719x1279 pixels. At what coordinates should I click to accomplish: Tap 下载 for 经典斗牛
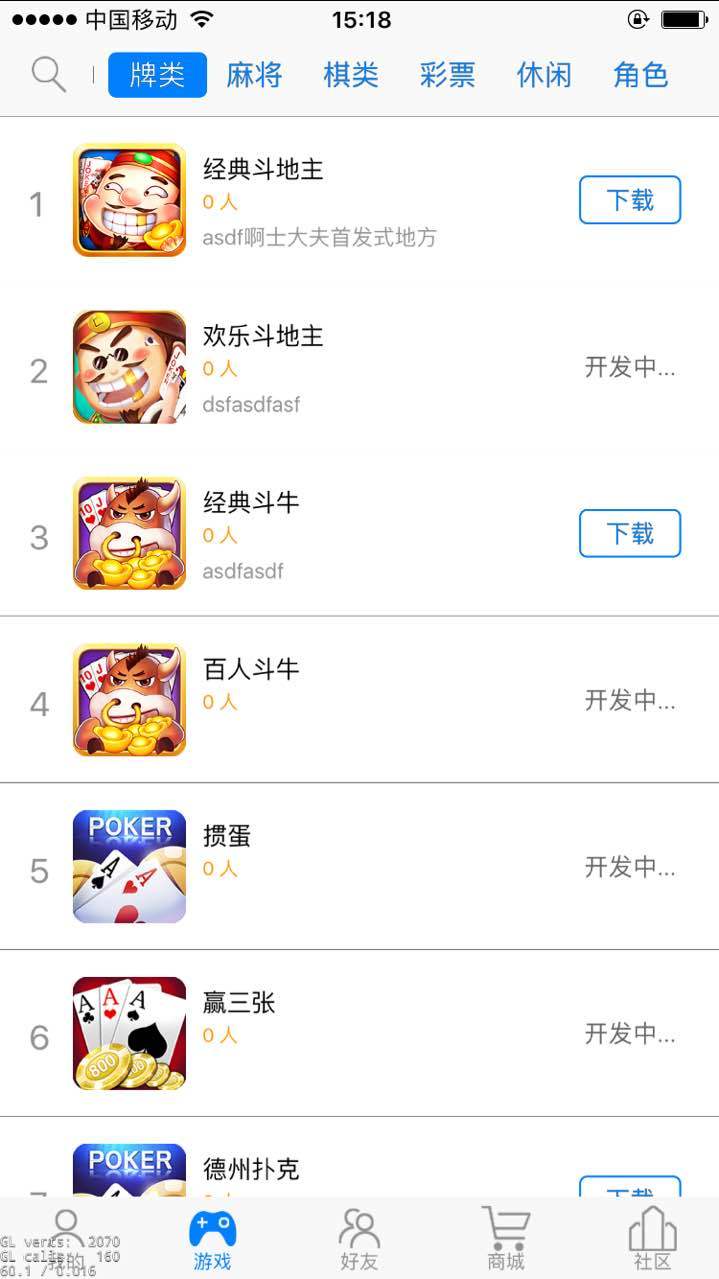coord(629,533)
